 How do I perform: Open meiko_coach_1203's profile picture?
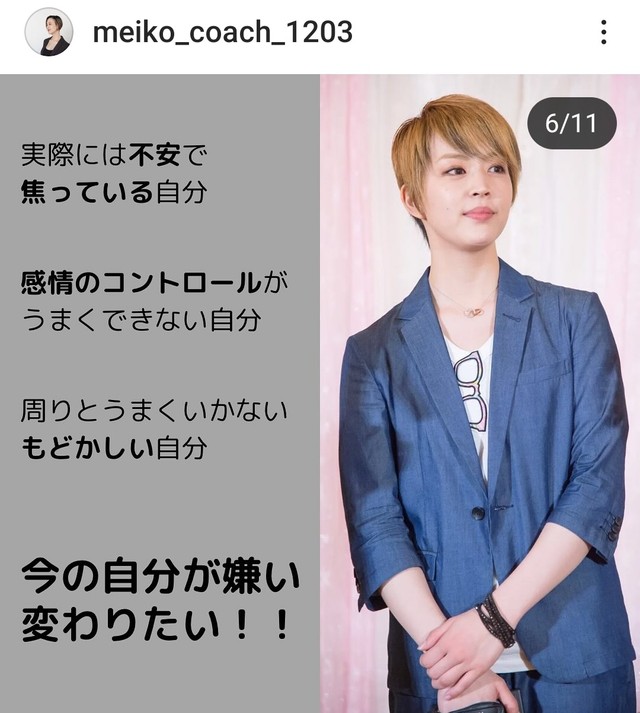click(48, 33)
